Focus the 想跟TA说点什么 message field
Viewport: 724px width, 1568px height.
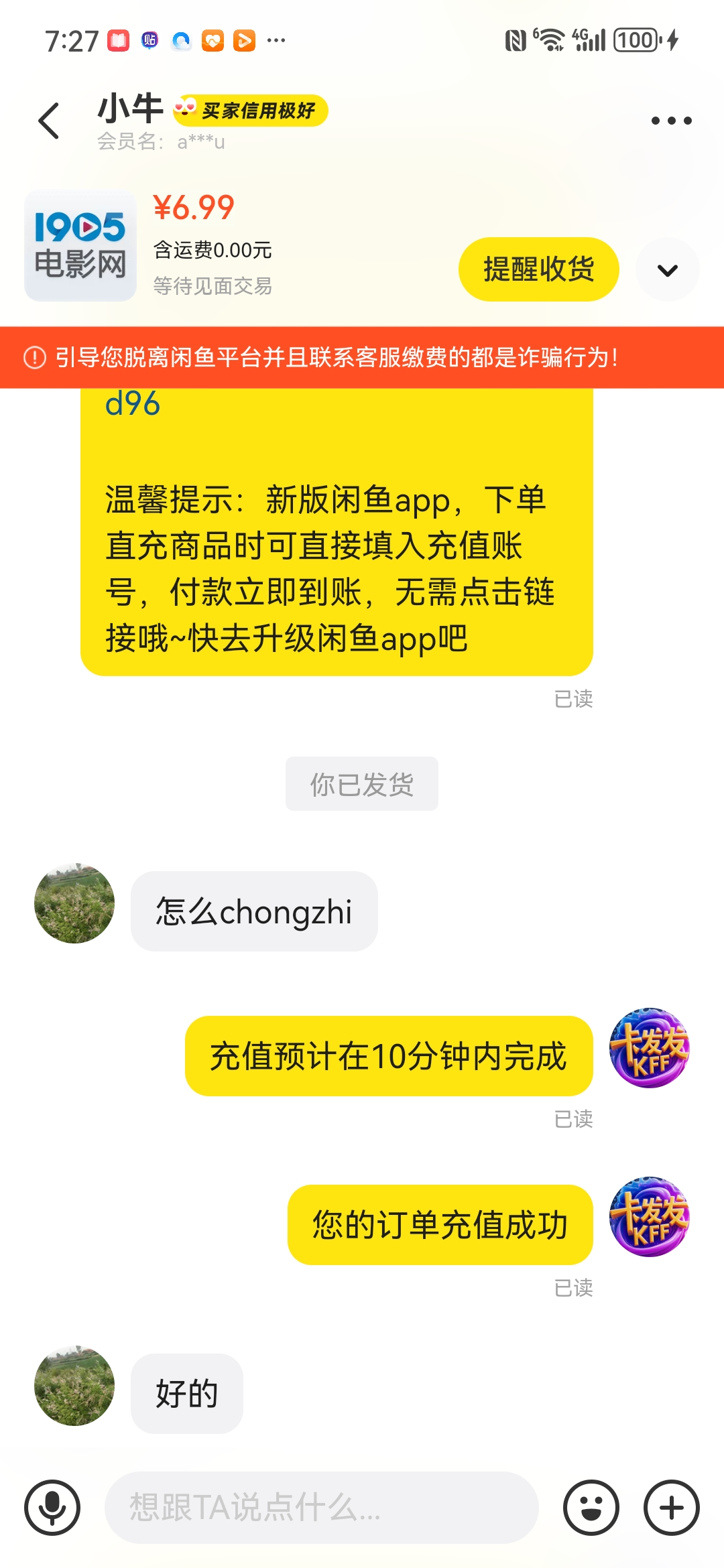322,1508
